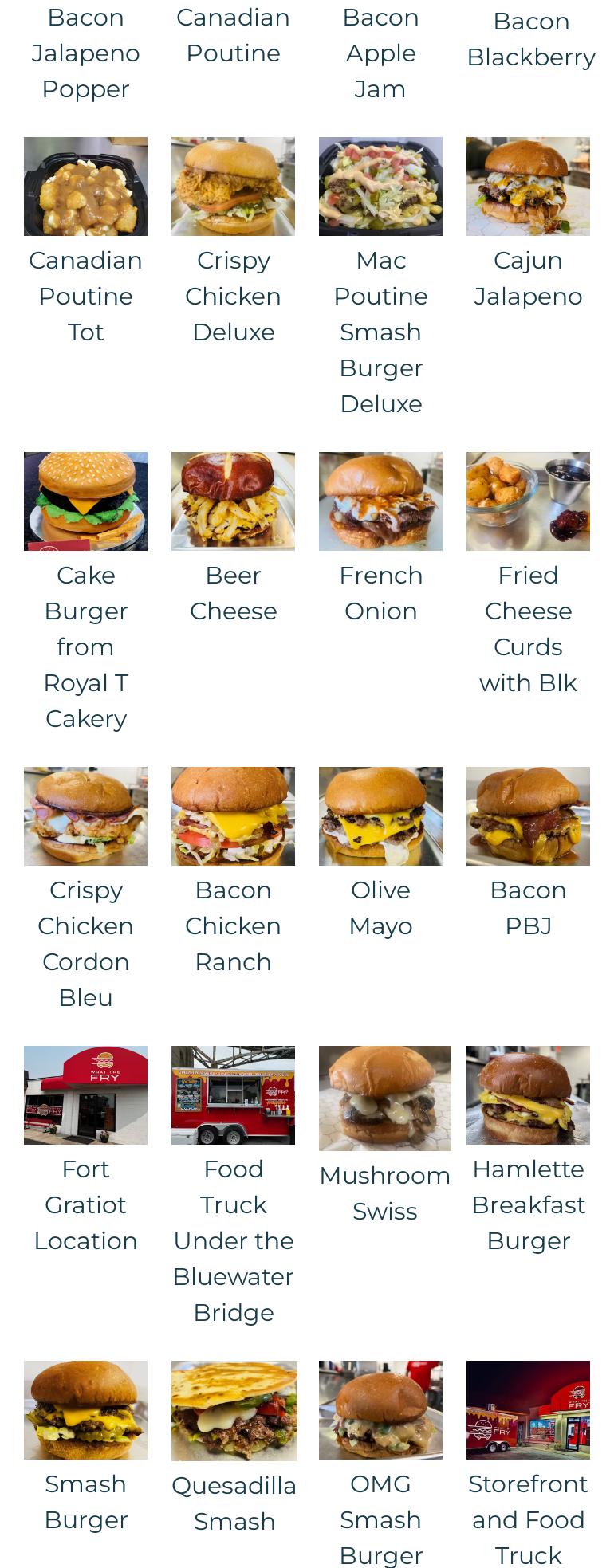This screenshot has height=1568, width=614.
Task: View the Crispy Chicken Cordon Bleu image
Action: click(x=85, y=816)
